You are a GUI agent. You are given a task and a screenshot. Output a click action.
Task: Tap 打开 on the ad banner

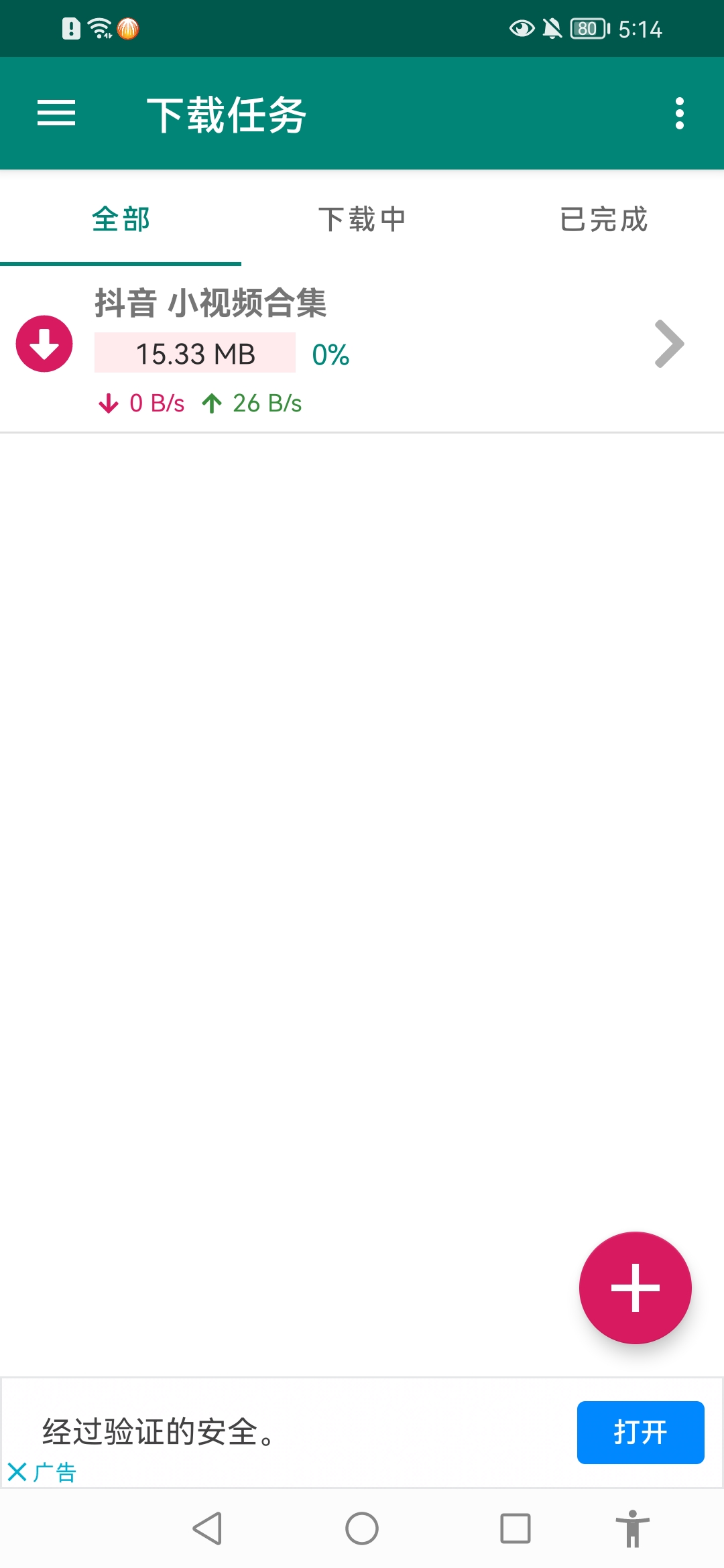tap(640, 1432)
